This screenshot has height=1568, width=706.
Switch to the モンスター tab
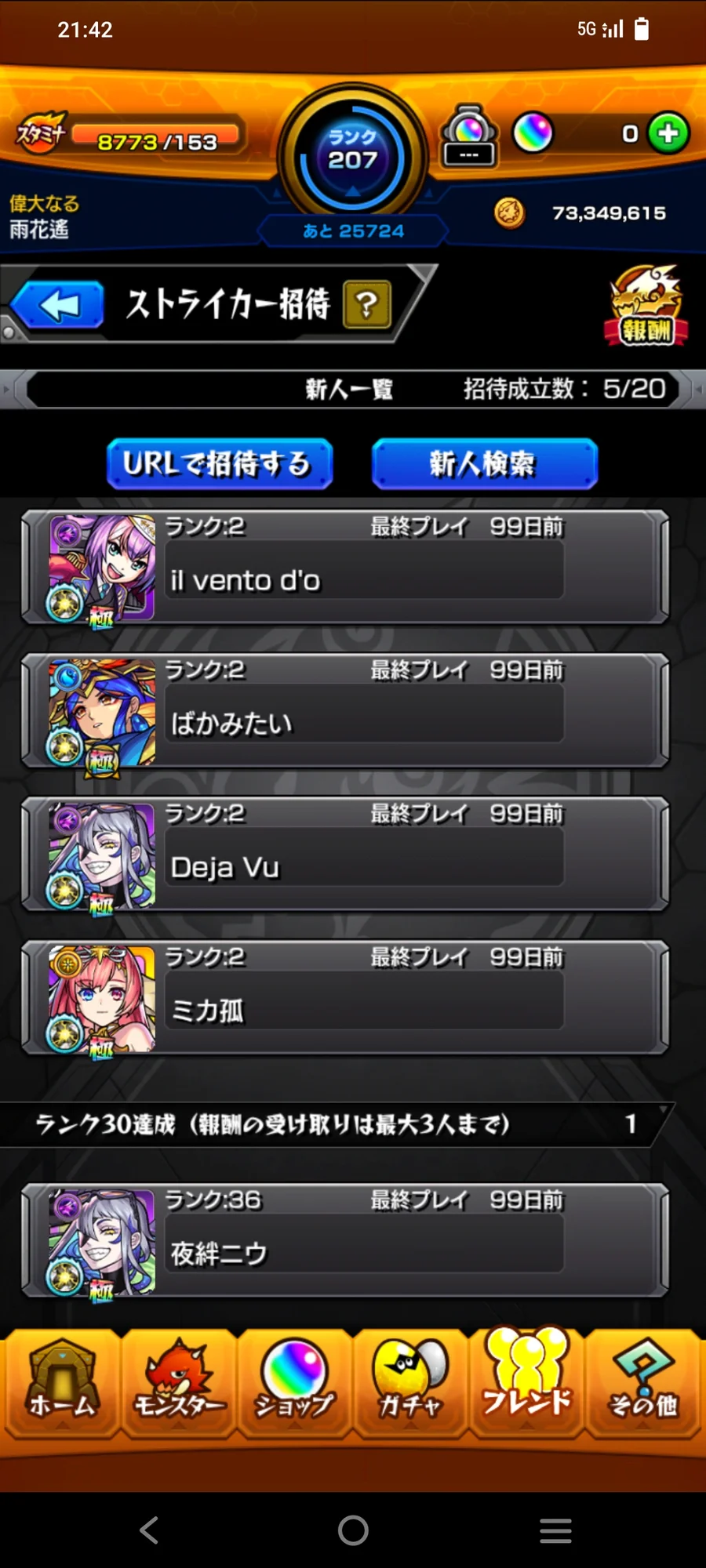(178, 1385)
